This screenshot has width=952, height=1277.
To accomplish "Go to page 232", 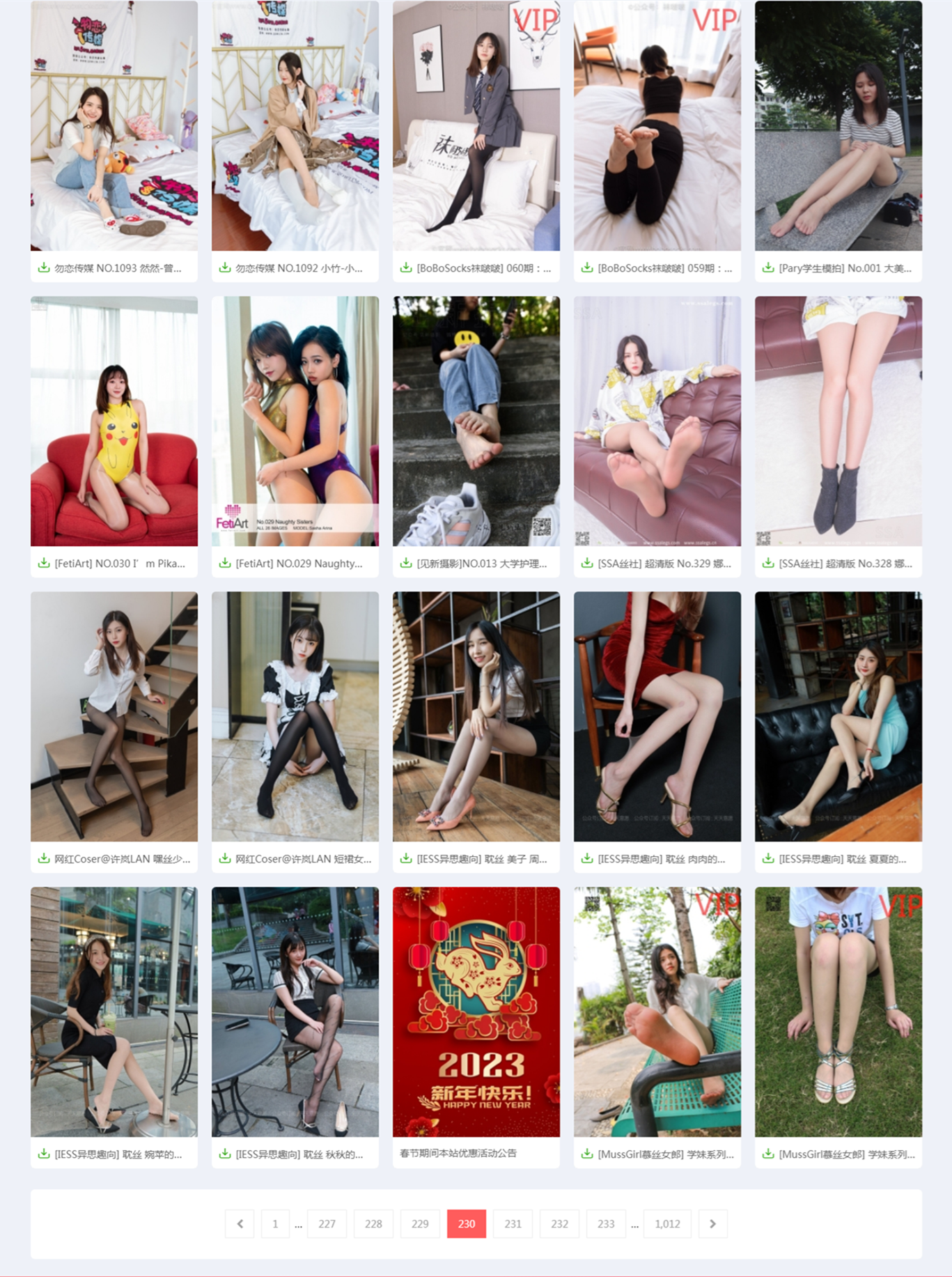I will pos(559,1224).
